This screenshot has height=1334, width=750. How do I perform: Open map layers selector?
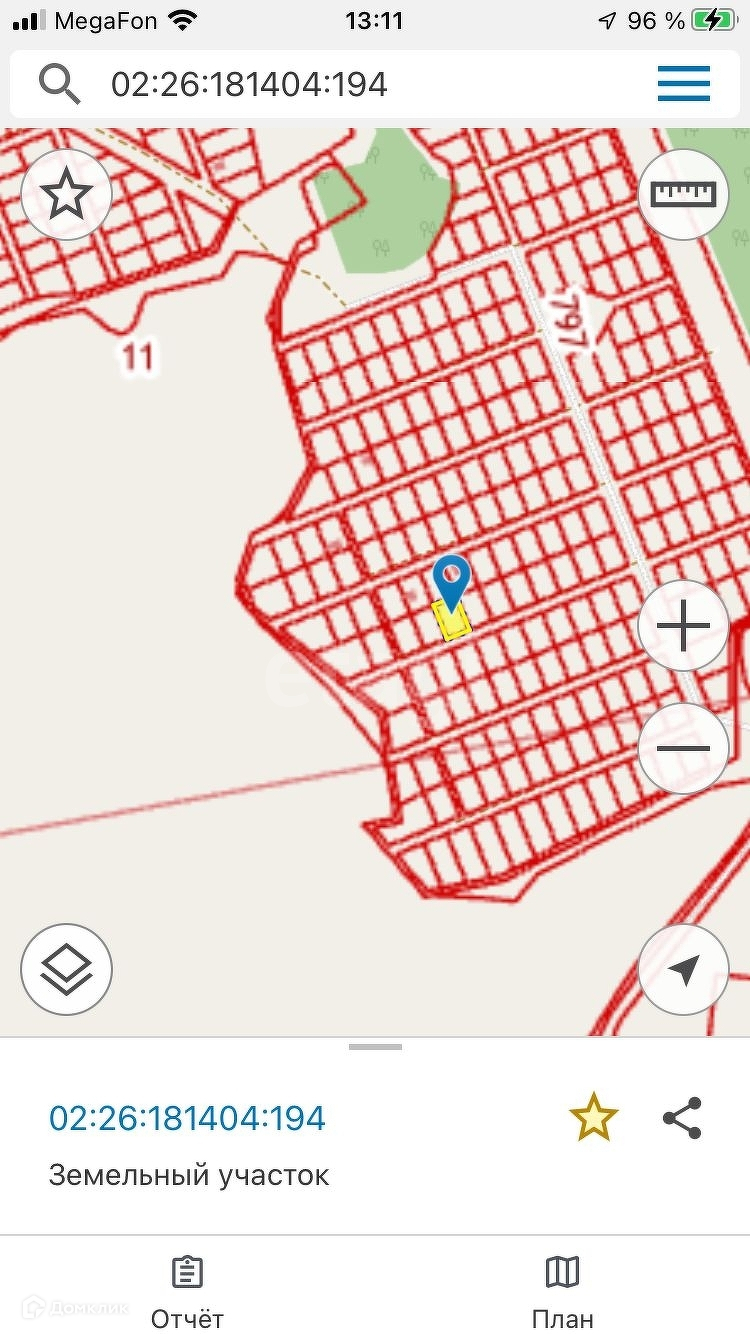[66, 969]
